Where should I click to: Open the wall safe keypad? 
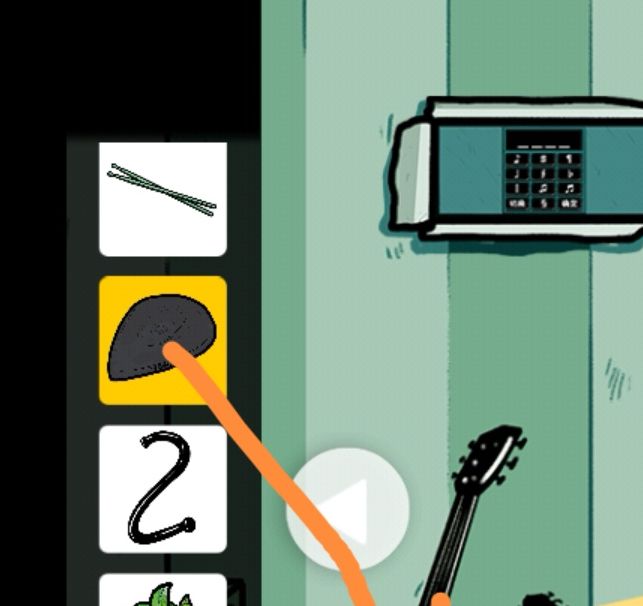(x=543, y=169)
